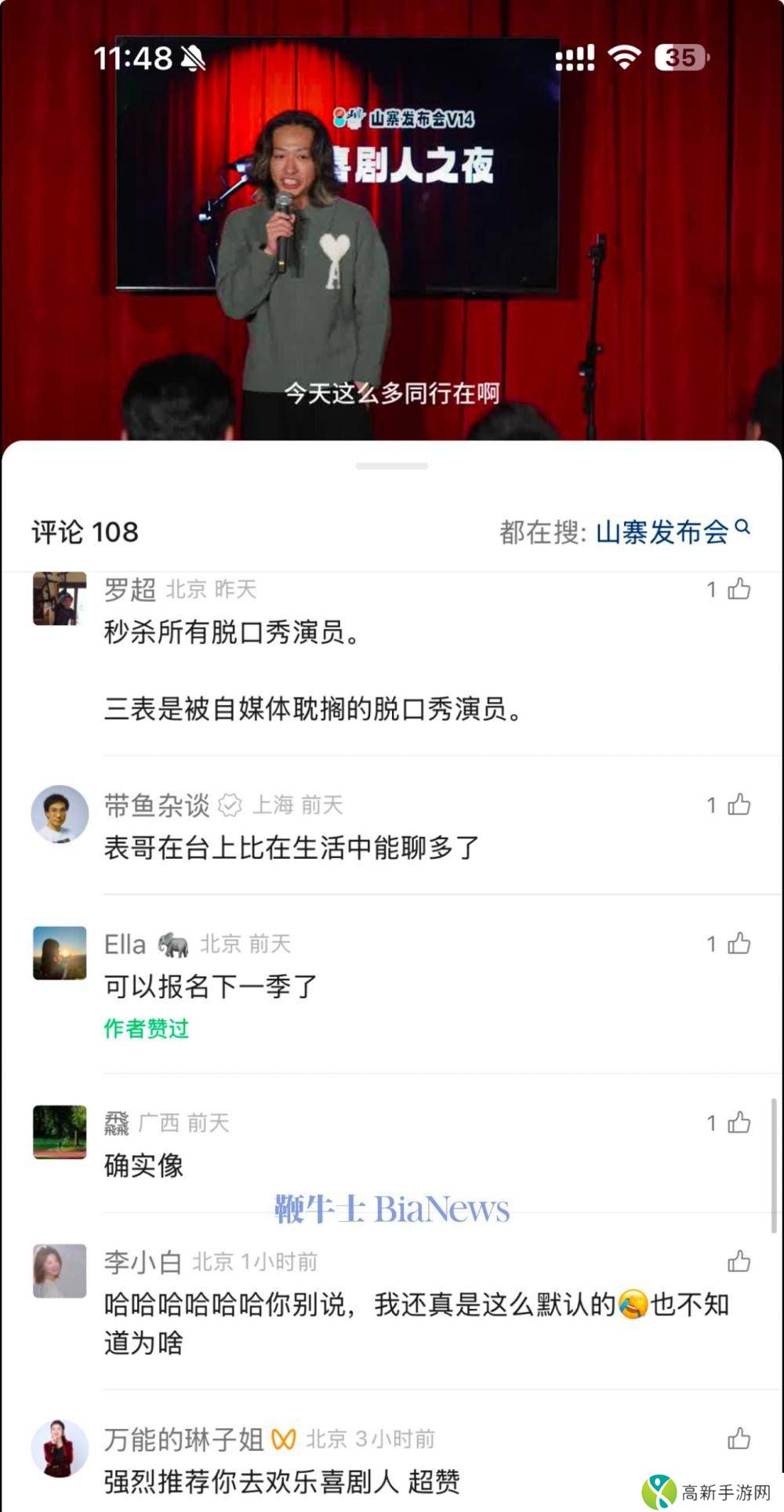Like 带鱼杂谈's comment

click(x=739, y=805)
